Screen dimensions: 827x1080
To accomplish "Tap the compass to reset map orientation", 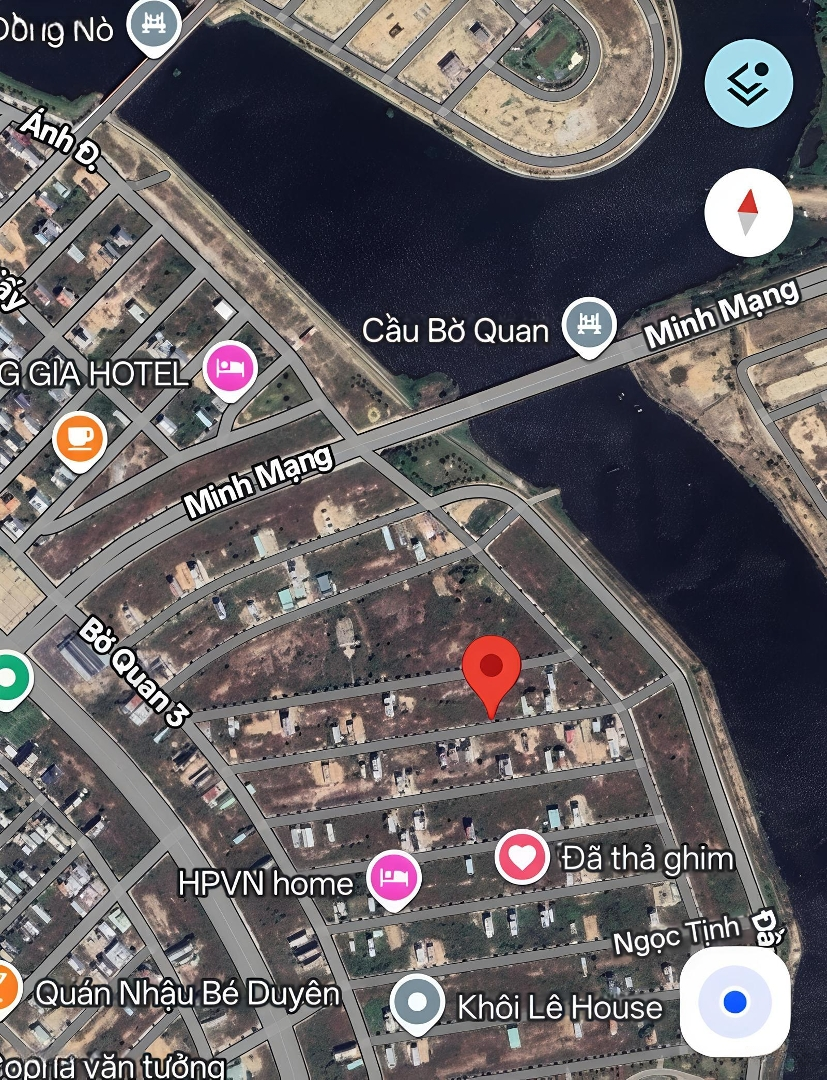I will 748,213.
